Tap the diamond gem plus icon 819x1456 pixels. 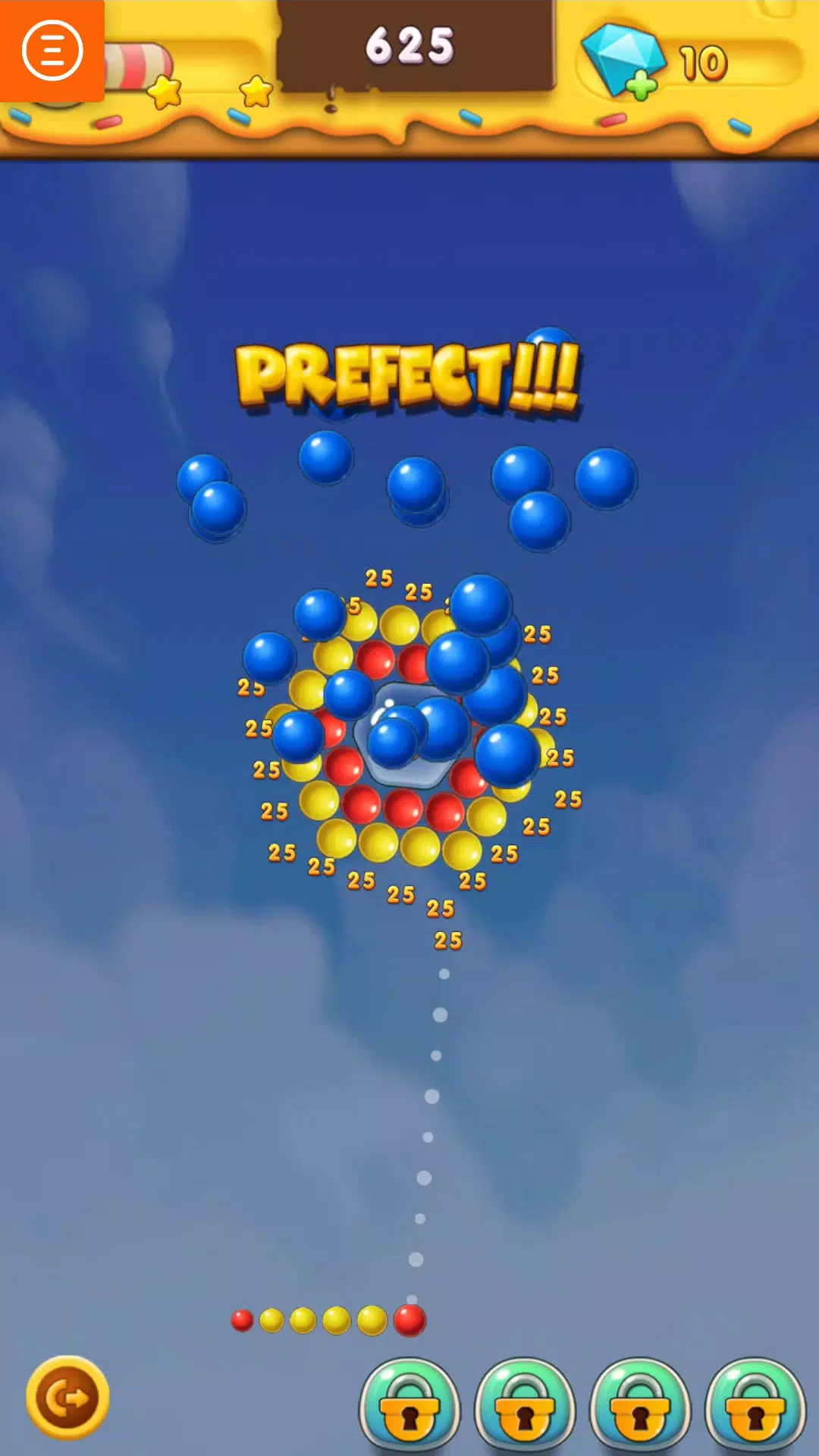coord(623,61)
